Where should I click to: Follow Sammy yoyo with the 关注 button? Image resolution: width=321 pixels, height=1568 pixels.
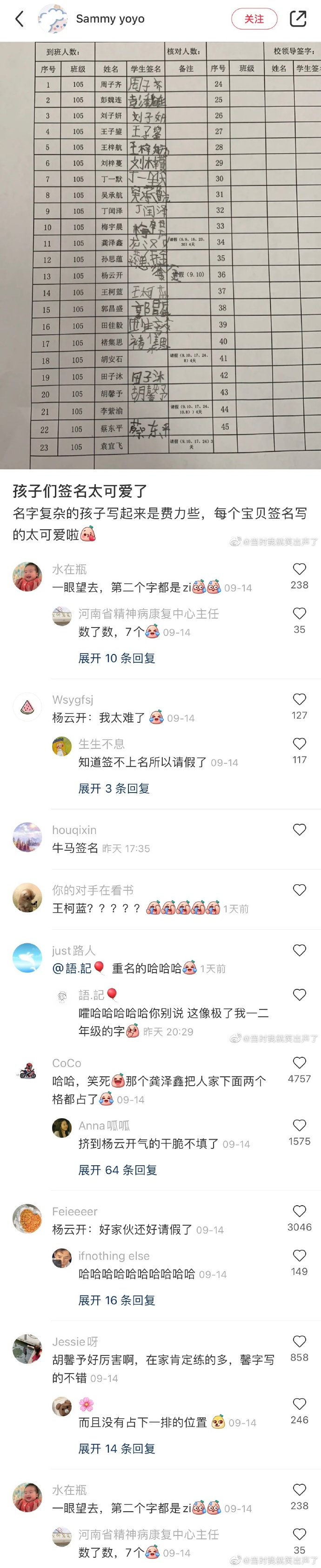pyautogui.click(x=254, y=19)
